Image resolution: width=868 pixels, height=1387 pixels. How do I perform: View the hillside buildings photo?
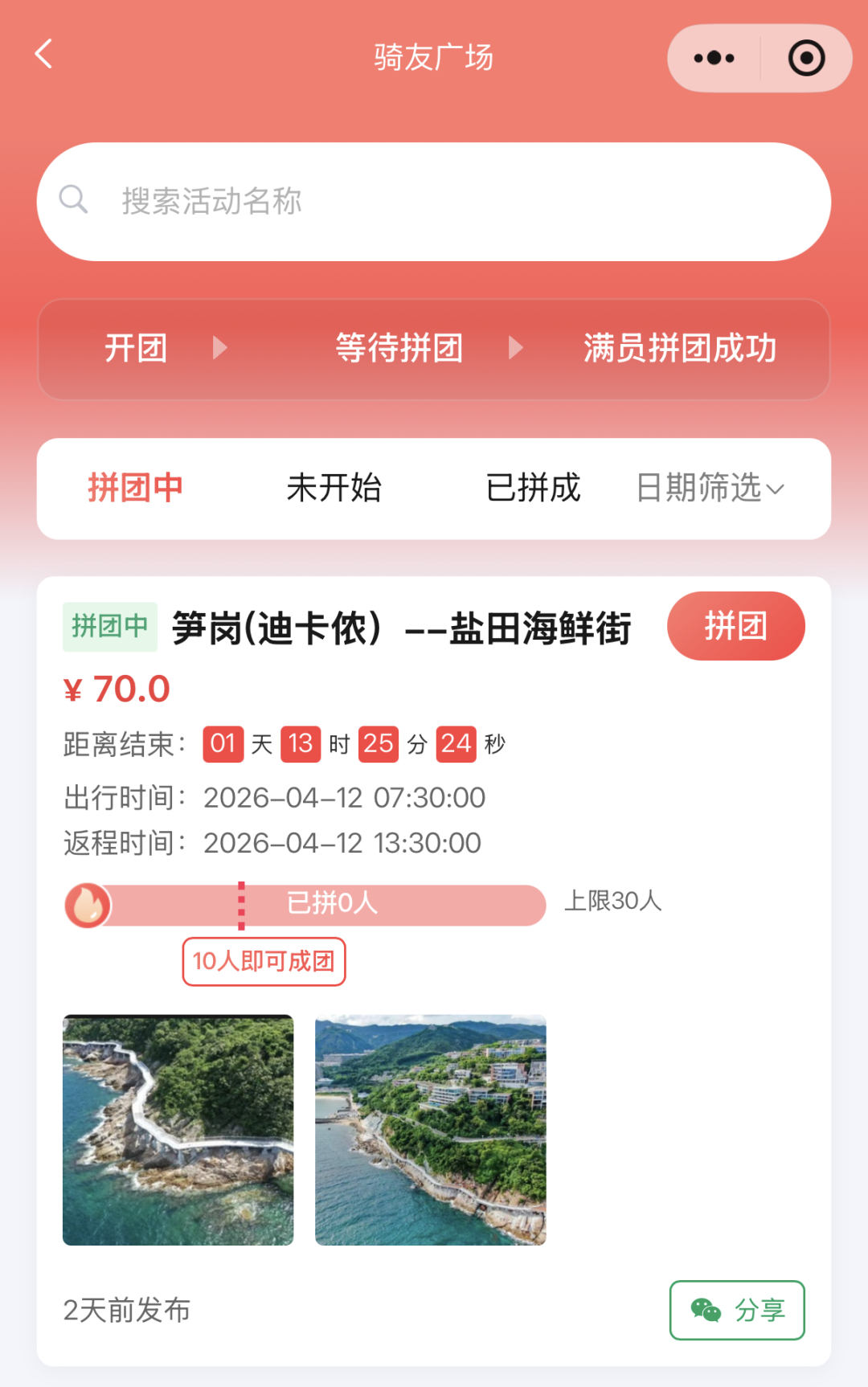431,1130
